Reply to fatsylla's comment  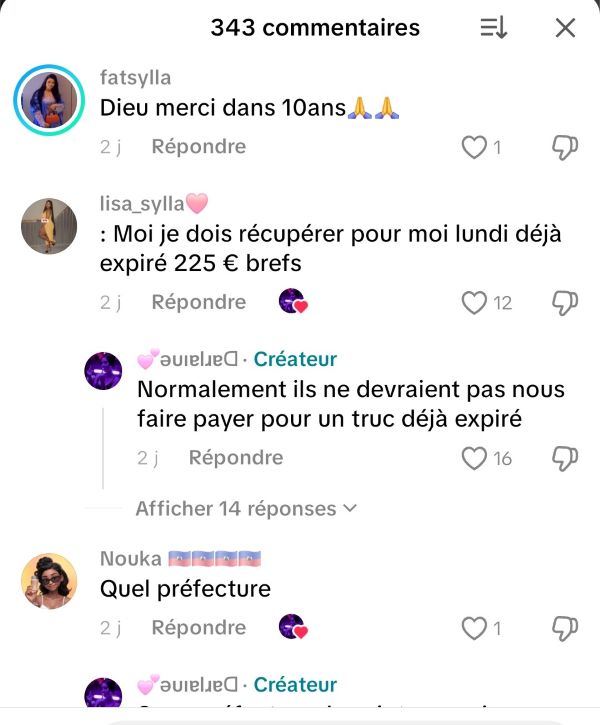[198, 146]
